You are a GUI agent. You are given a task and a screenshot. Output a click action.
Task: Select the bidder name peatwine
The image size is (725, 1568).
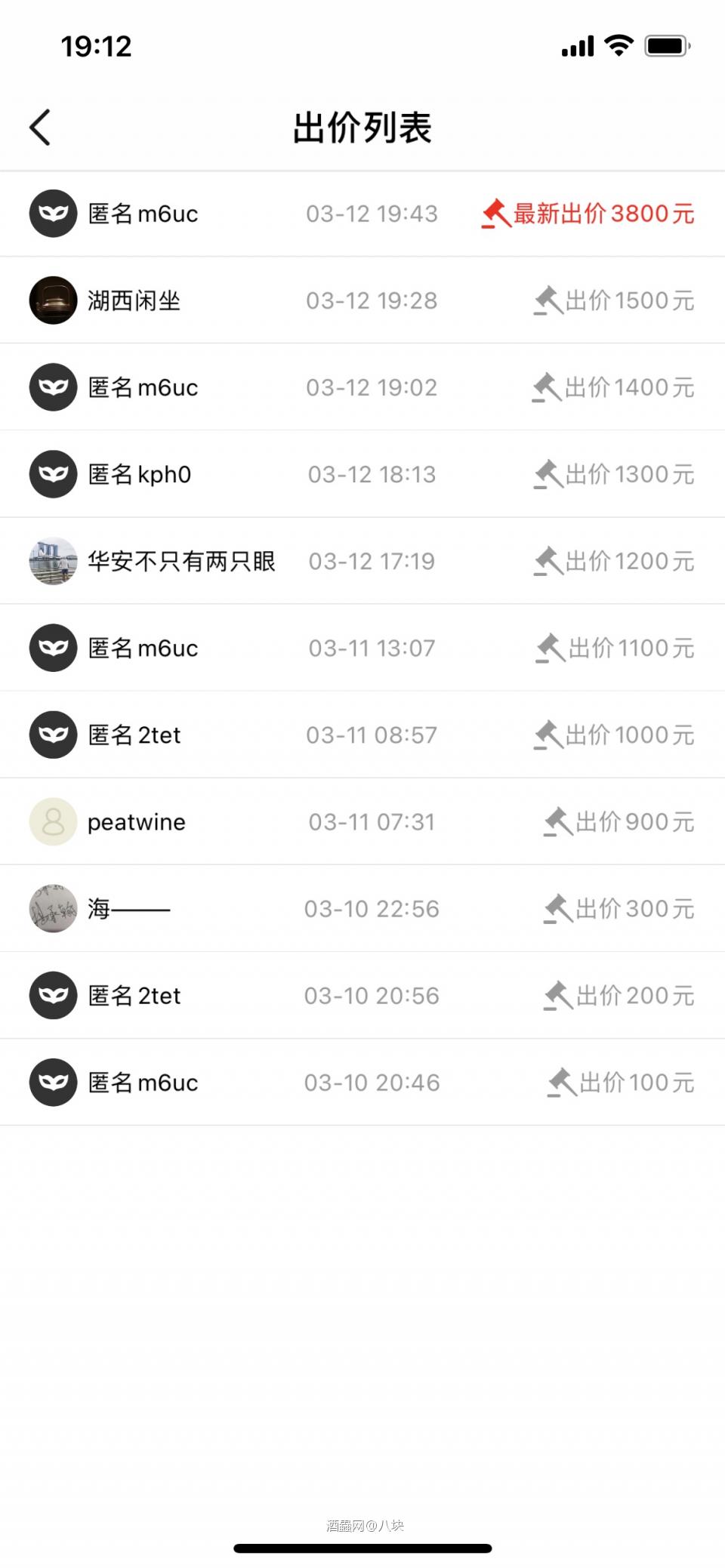[x=136, y=821]
